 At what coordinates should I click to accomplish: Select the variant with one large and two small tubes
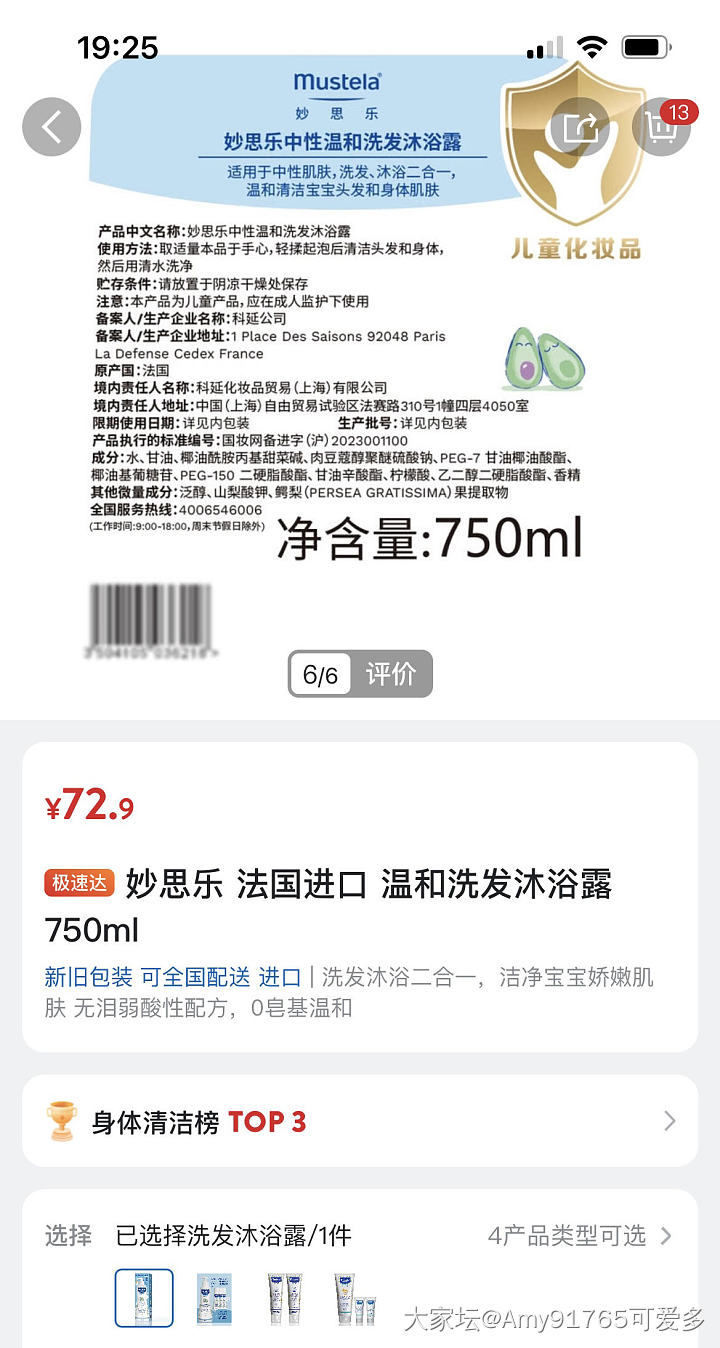356,1298
